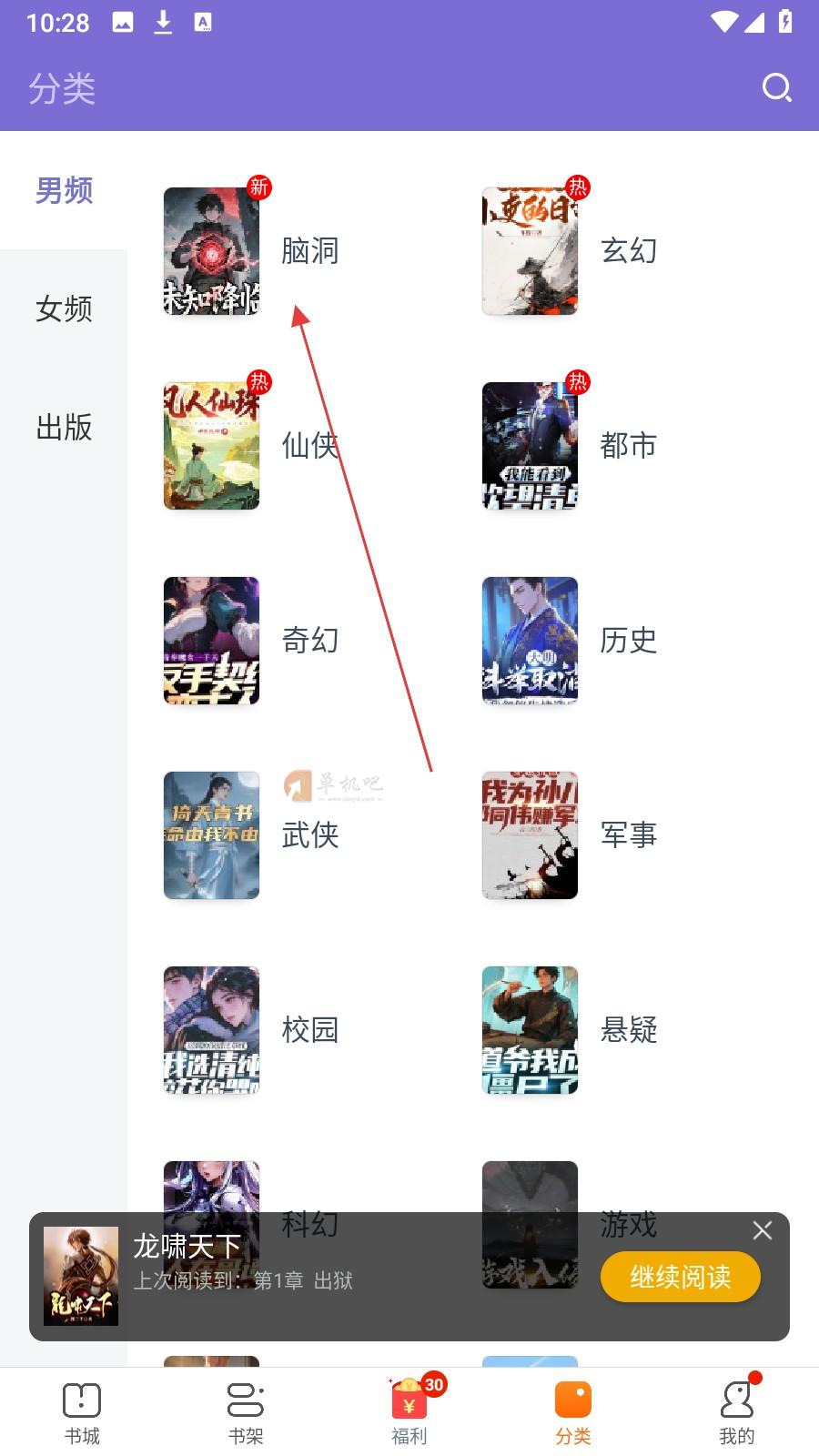Open the 历史 history category
Screen dimensions: 819x1456
point(628,640)
